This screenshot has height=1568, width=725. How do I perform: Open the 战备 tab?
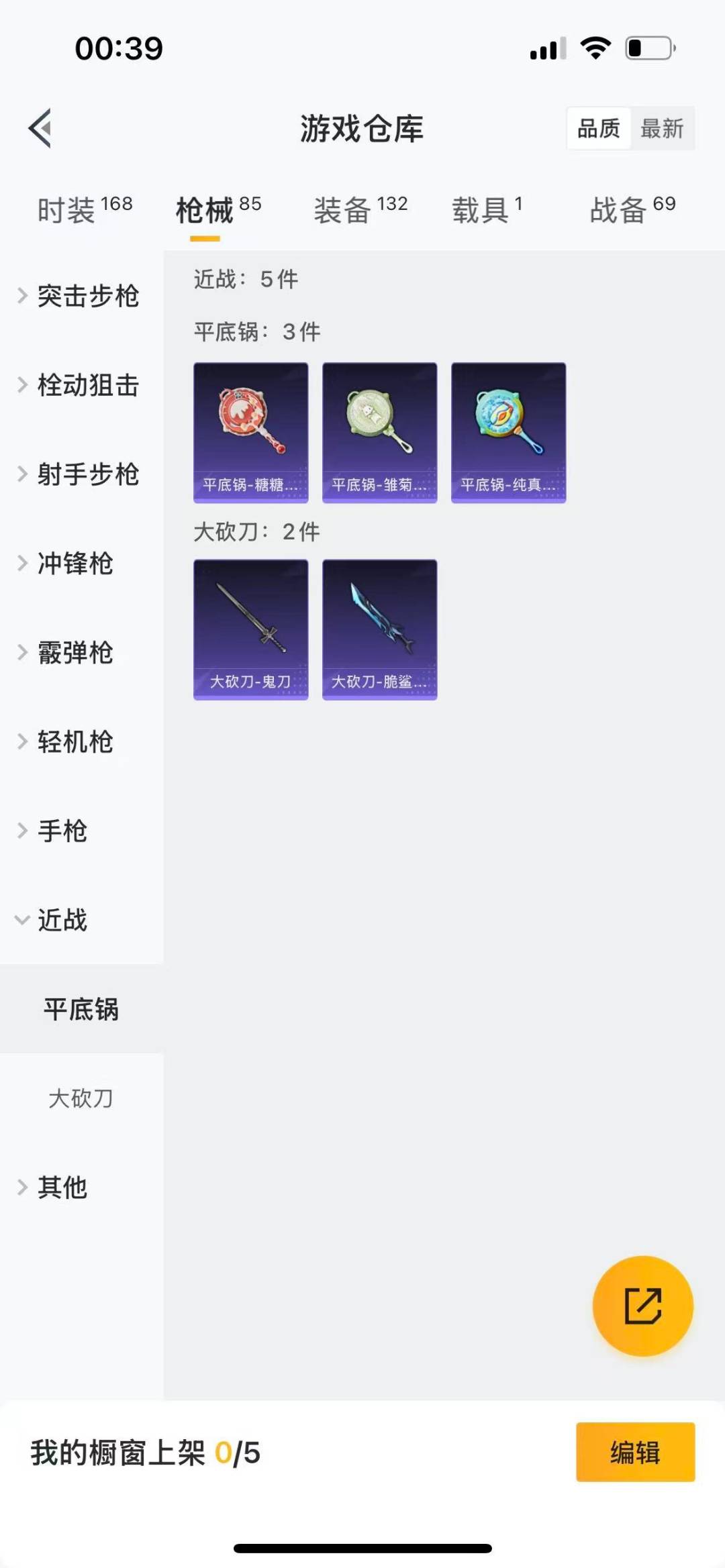click(632, 211)
